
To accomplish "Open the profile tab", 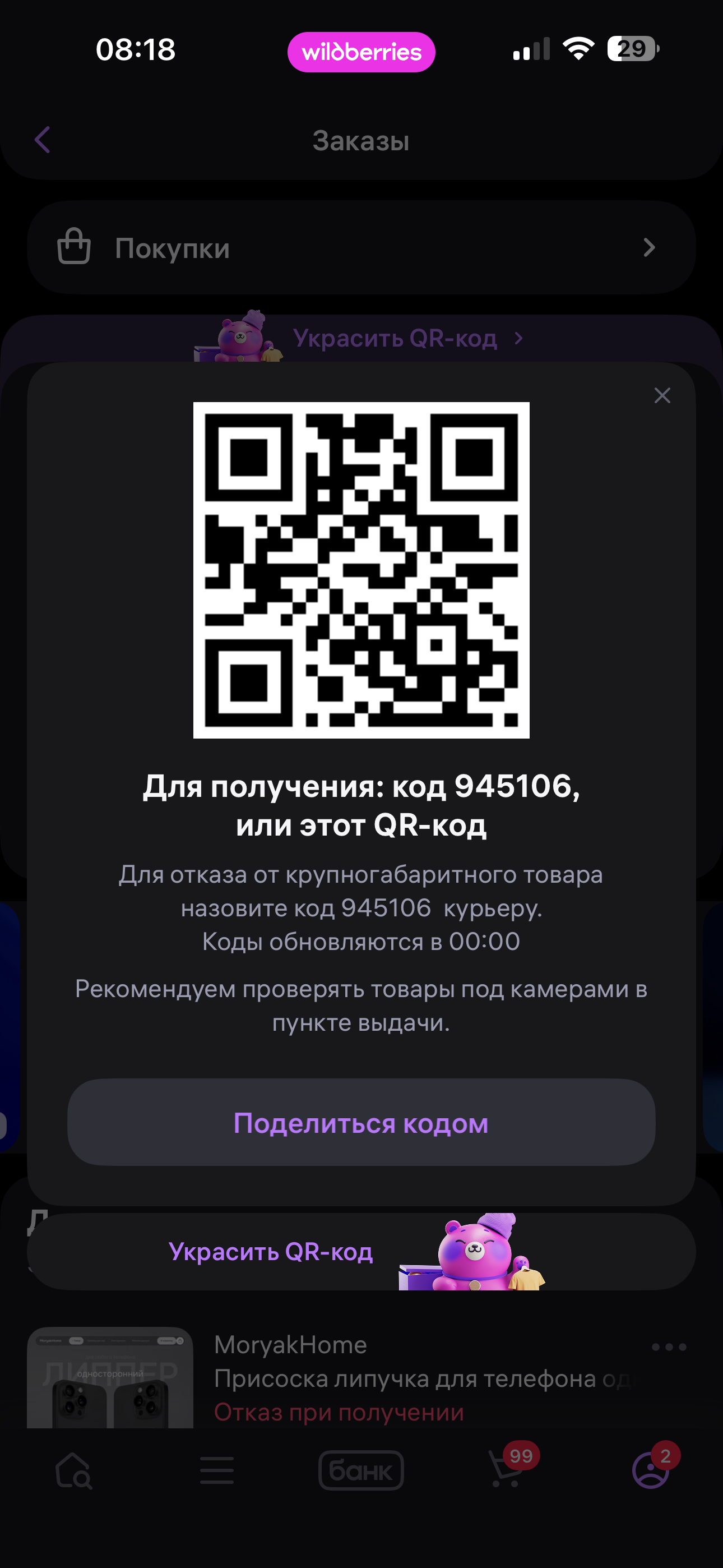I will (x=651, y=1470).
